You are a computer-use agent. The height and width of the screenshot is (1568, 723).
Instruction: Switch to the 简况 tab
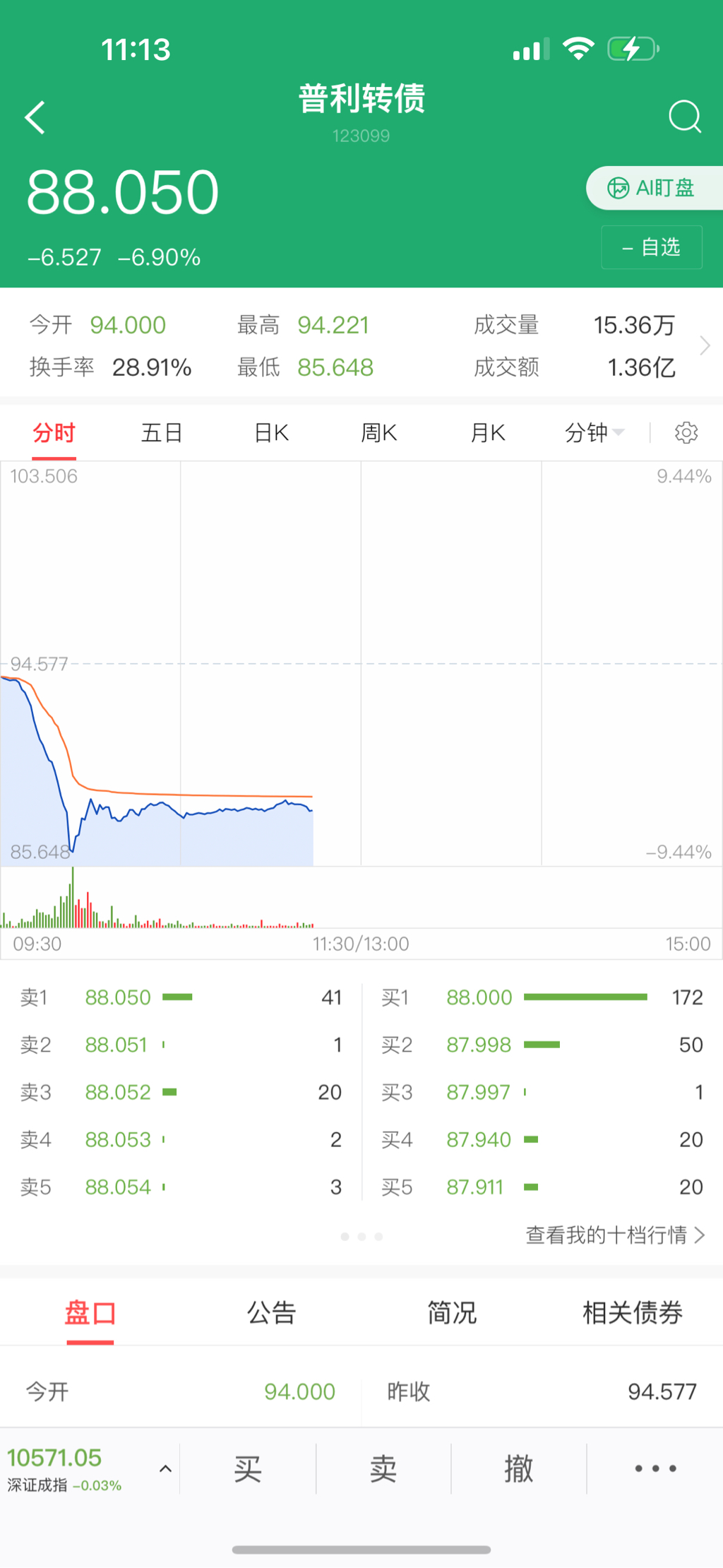[x=452, y=1313]
